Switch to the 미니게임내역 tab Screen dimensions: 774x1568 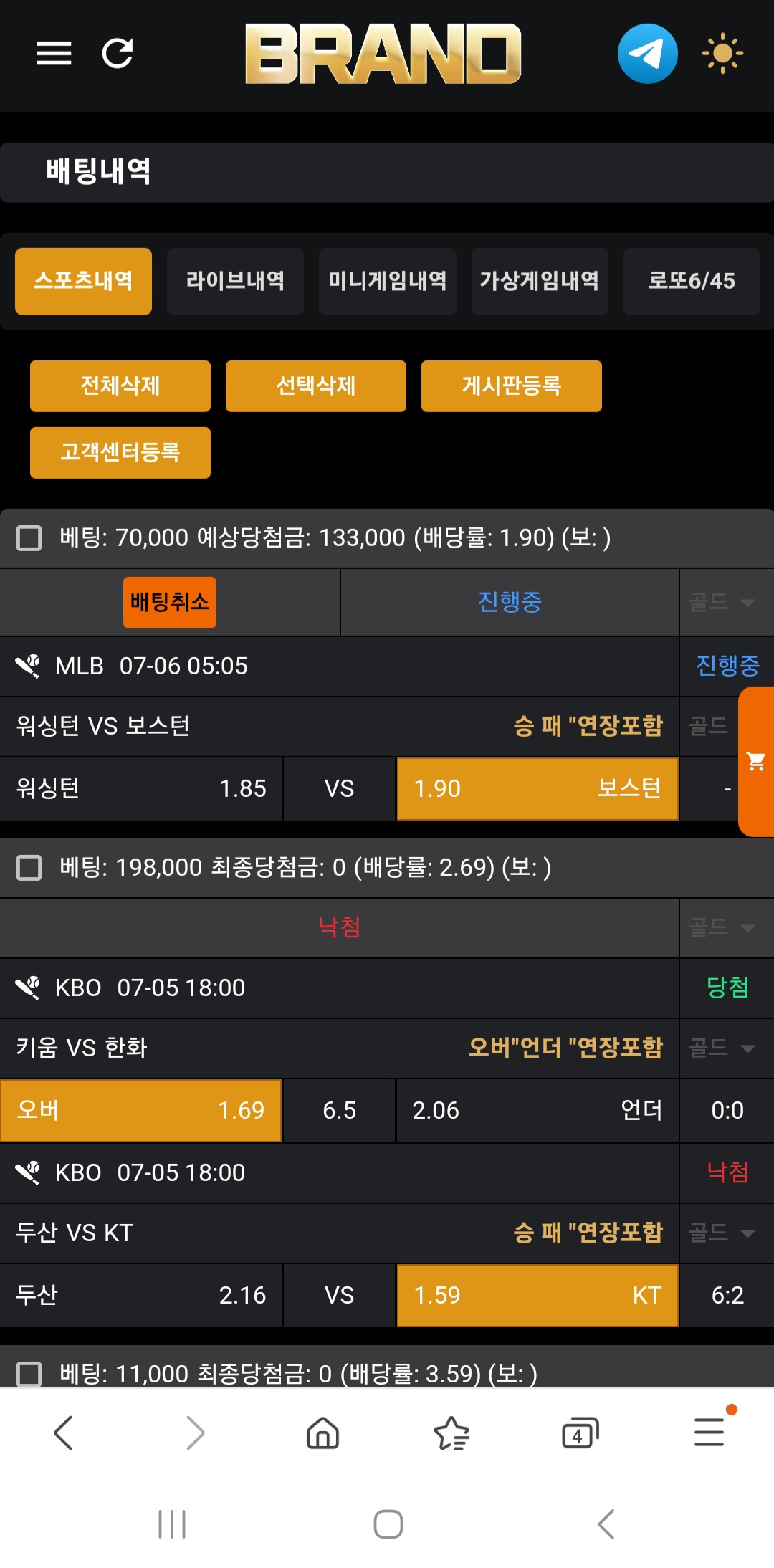(x=388, y=281)
